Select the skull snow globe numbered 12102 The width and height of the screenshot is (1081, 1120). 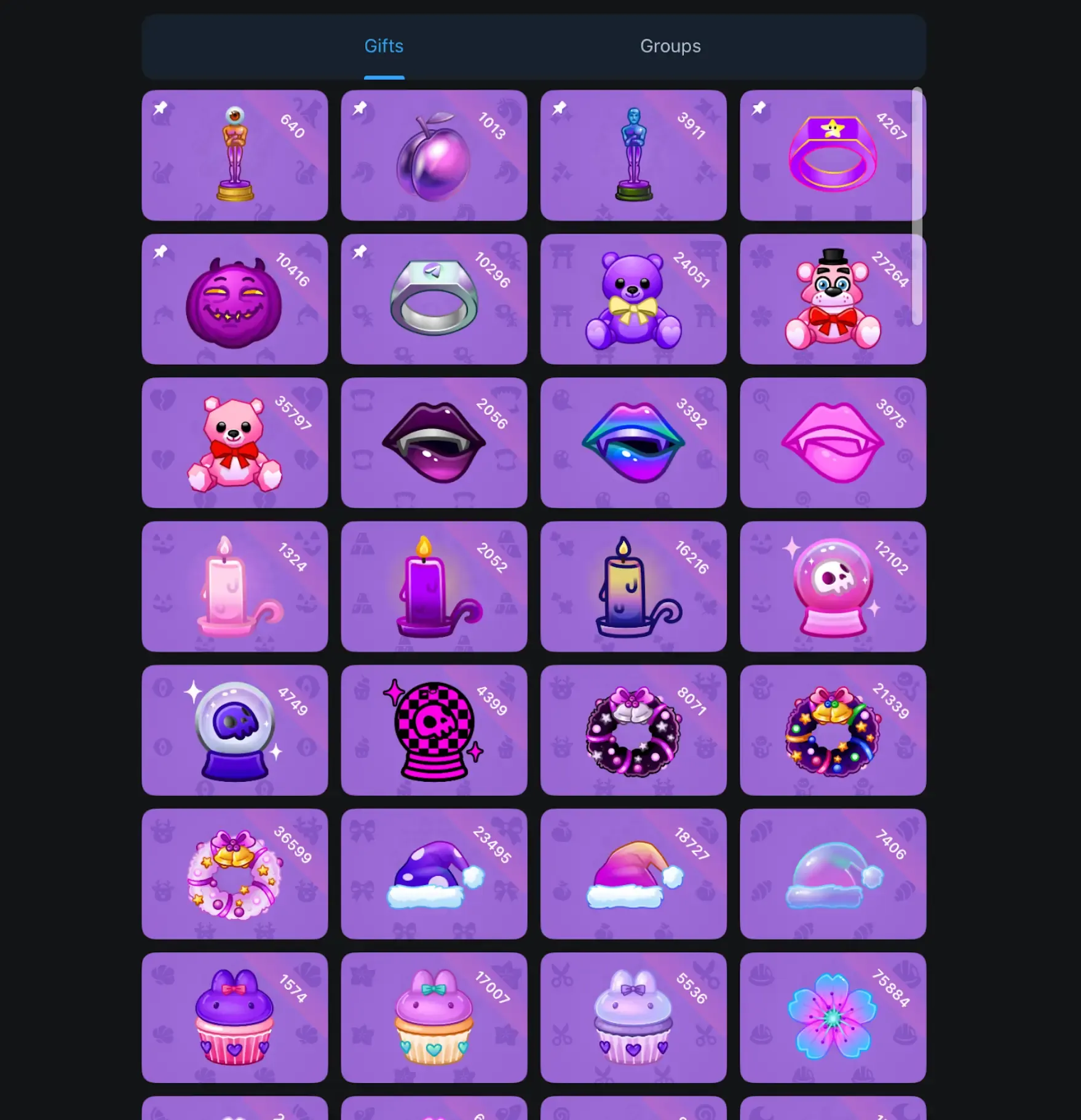[x=833, y=587]
